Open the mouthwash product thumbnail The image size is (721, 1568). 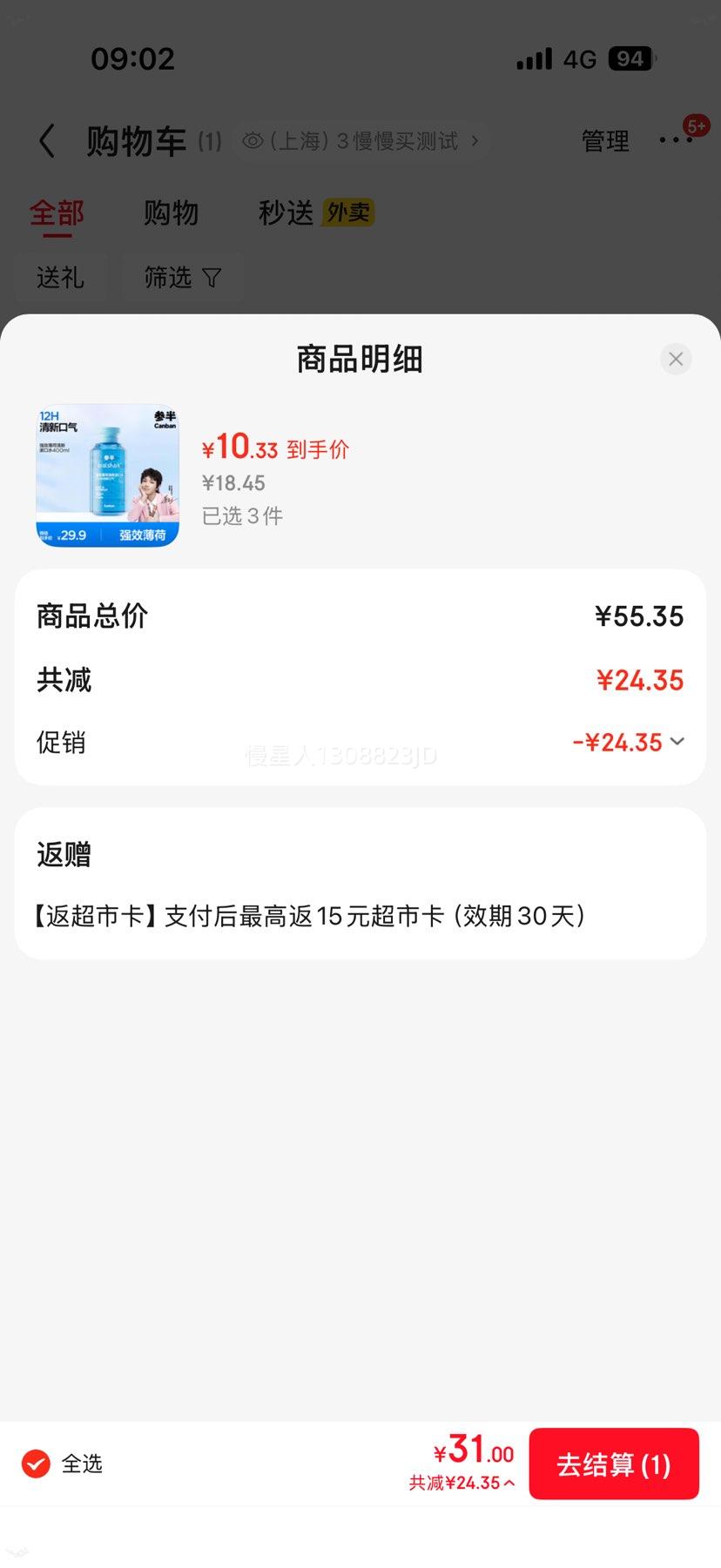click(x=107, y=475)
